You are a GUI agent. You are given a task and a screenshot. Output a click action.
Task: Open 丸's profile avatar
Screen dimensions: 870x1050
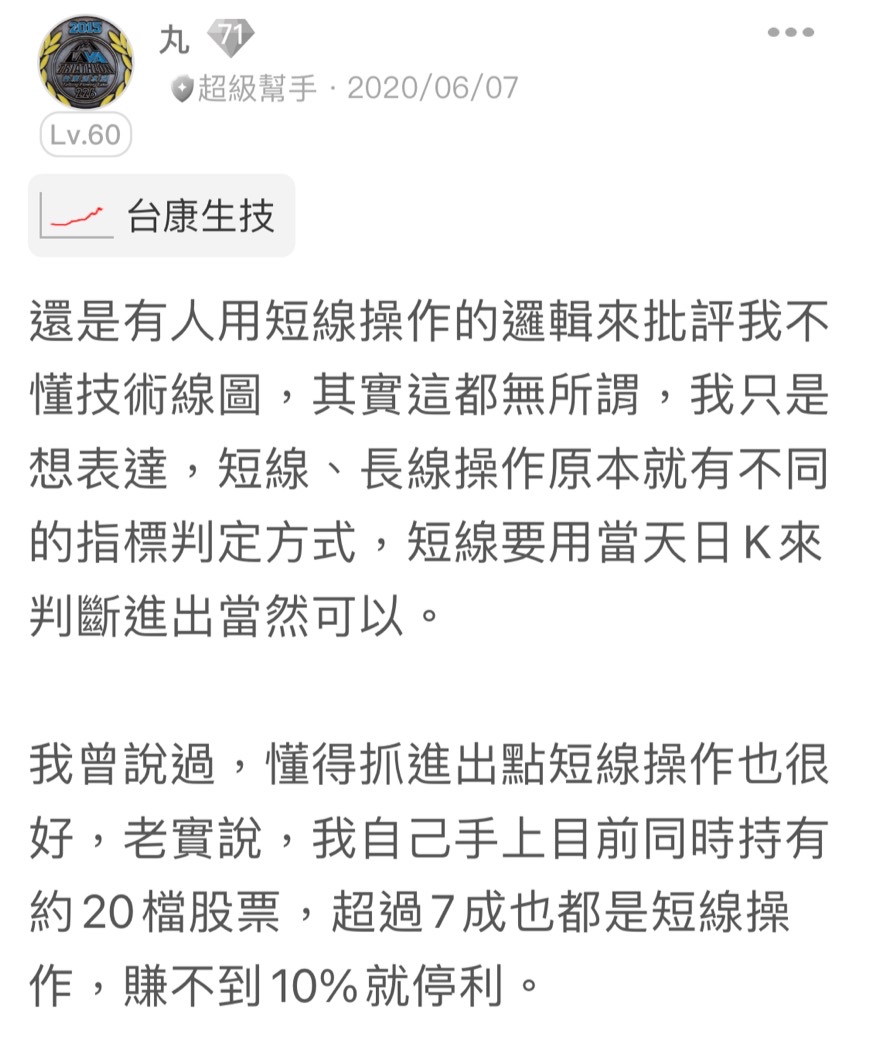click(86, 62)
